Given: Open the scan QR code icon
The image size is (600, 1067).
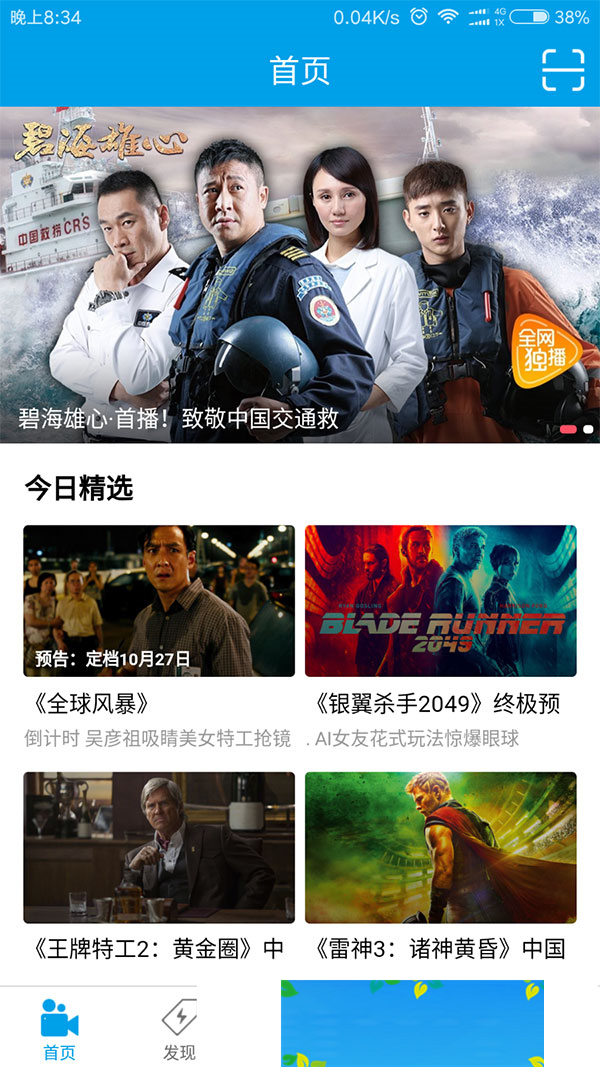Looking at the screenshot, I should [563, 70].
